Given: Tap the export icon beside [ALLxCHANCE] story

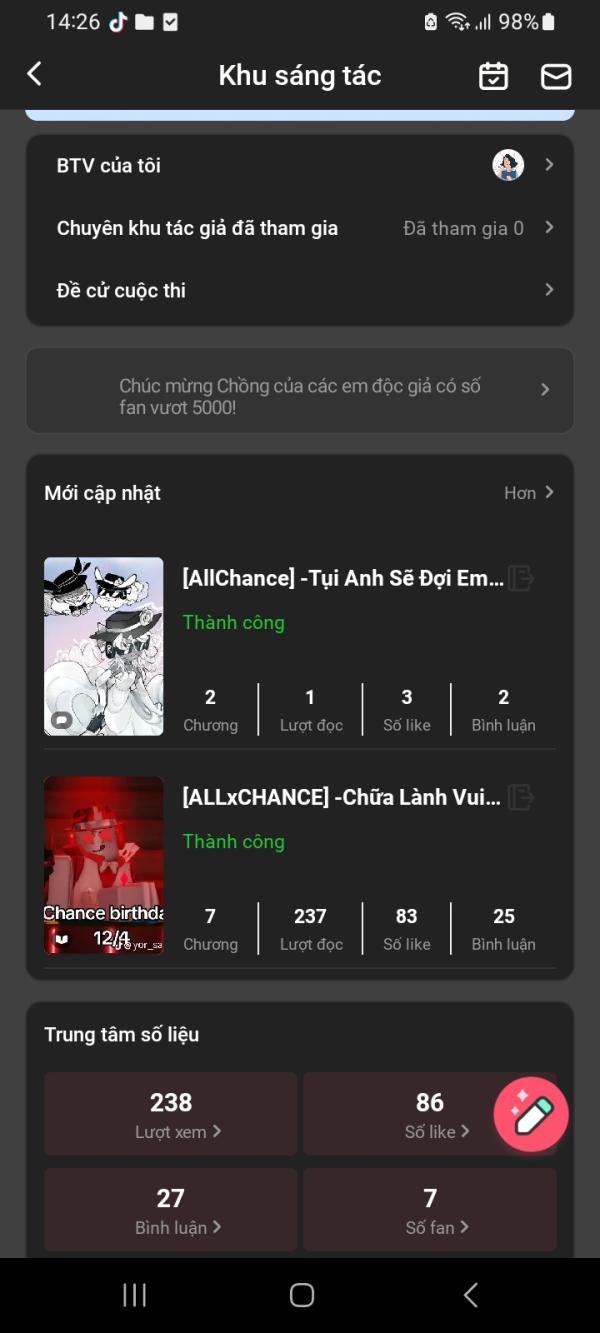Looking at the screenshot, I should 521,797.
